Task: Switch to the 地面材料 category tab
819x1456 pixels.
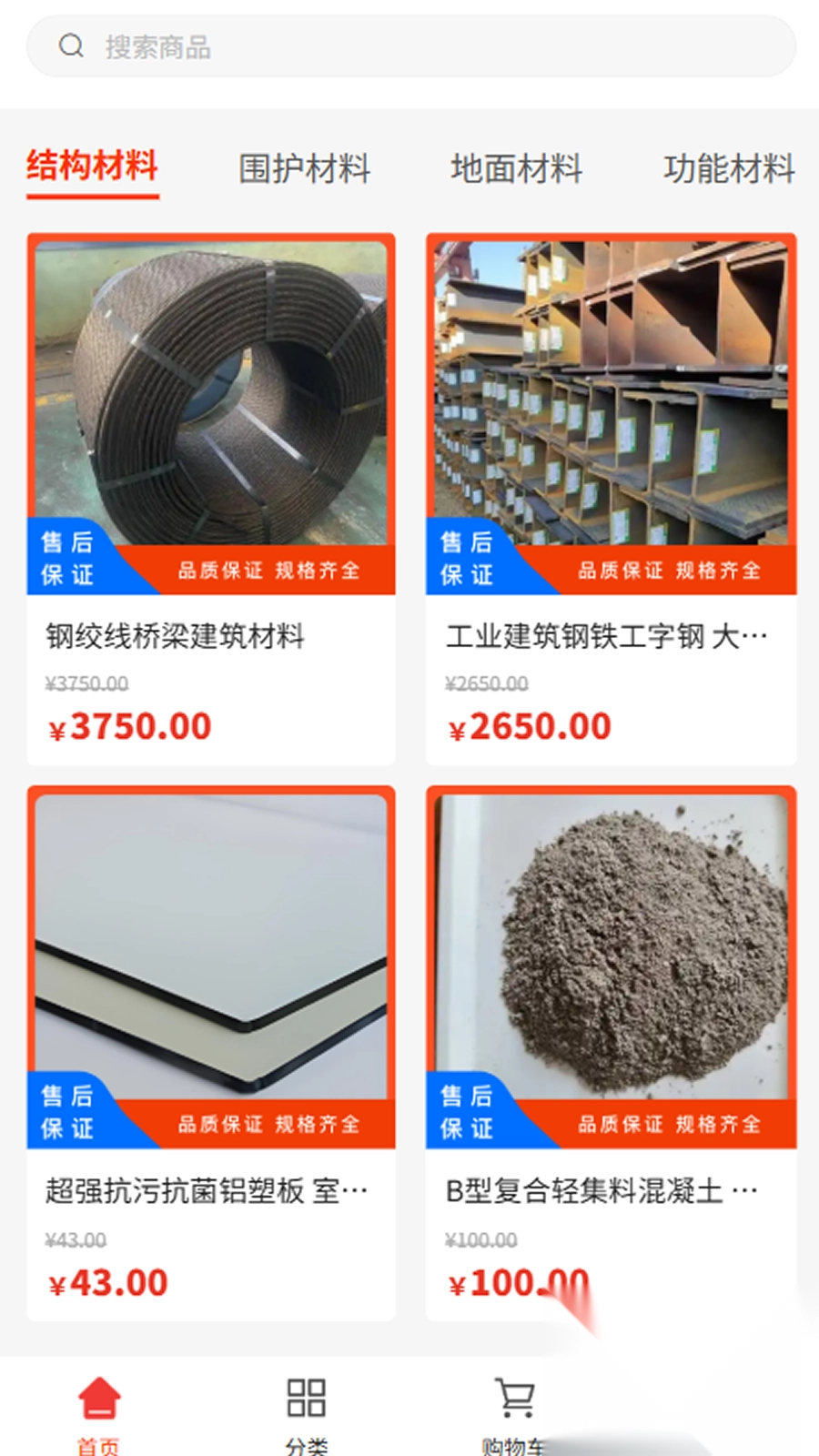Action: tap(517, 169)
